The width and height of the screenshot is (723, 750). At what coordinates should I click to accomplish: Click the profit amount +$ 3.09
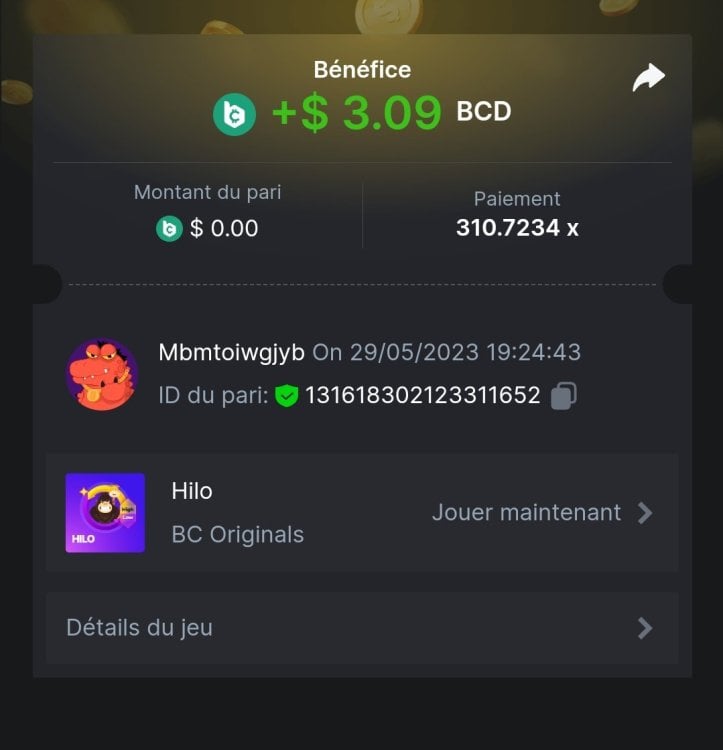[x=358, y=112]
